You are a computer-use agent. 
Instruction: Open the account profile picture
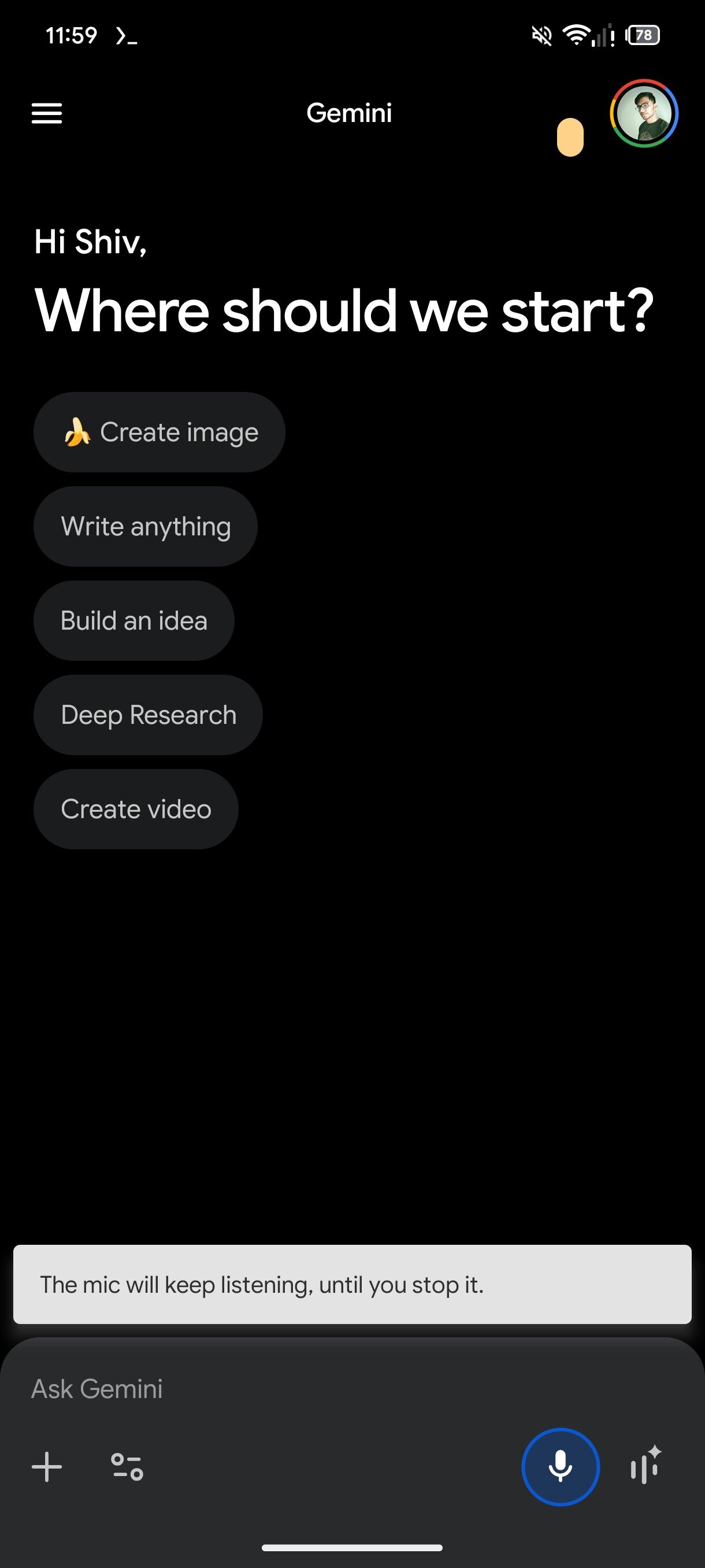(x=644, y=113)
